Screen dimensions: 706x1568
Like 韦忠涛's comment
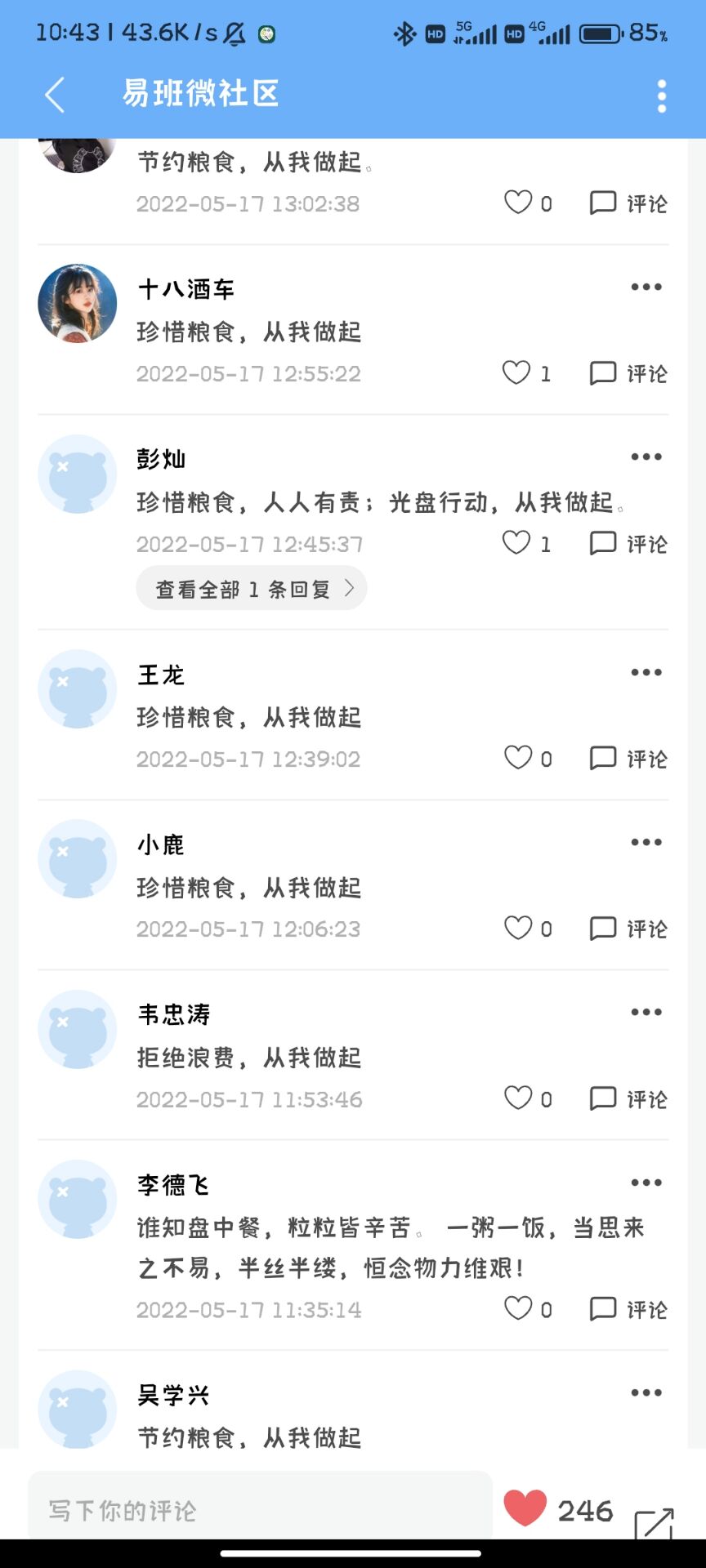coord(518,1098)
